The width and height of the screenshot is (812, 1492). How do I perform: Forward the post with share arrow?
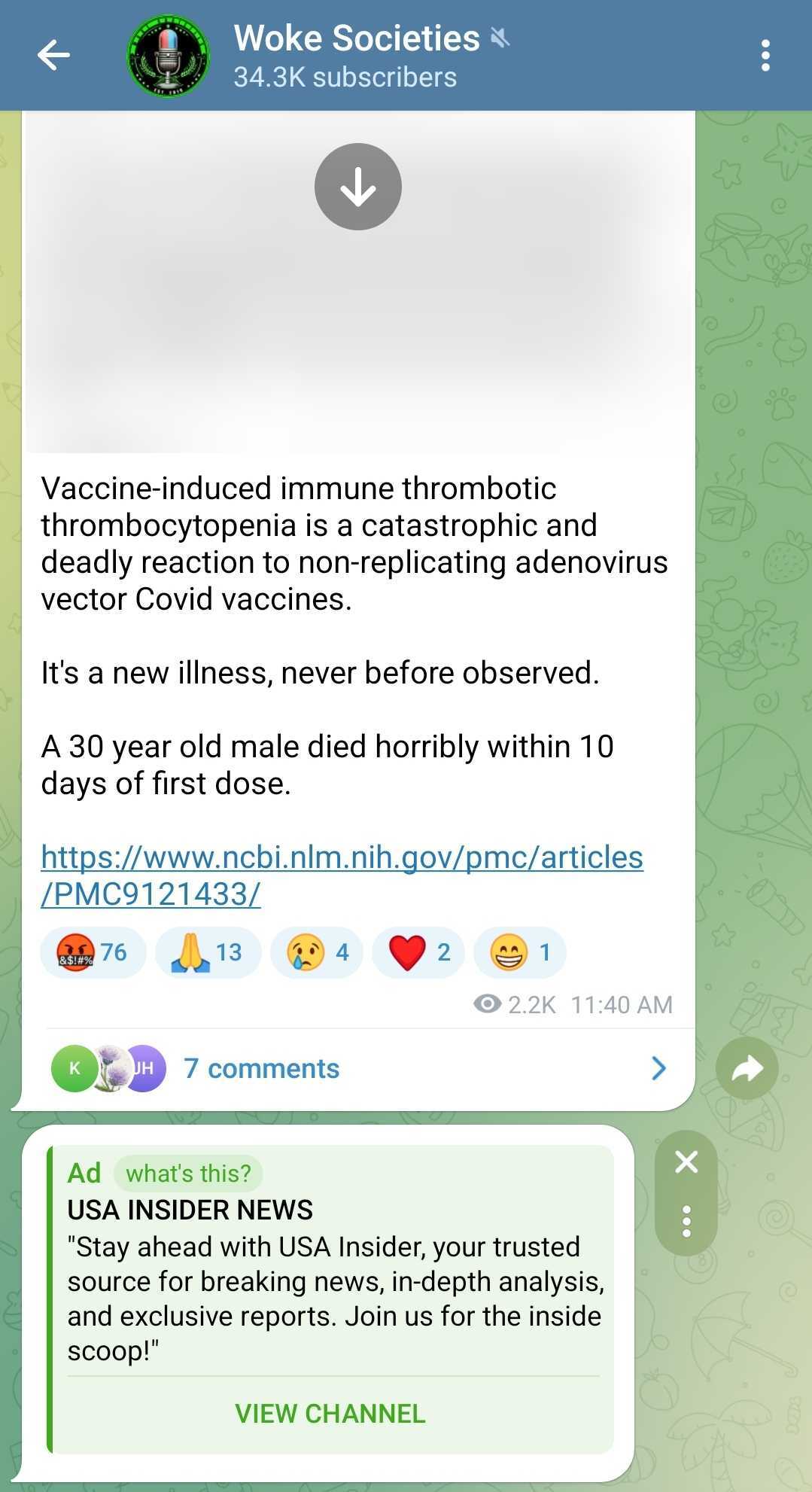(x=747, y=1068)
